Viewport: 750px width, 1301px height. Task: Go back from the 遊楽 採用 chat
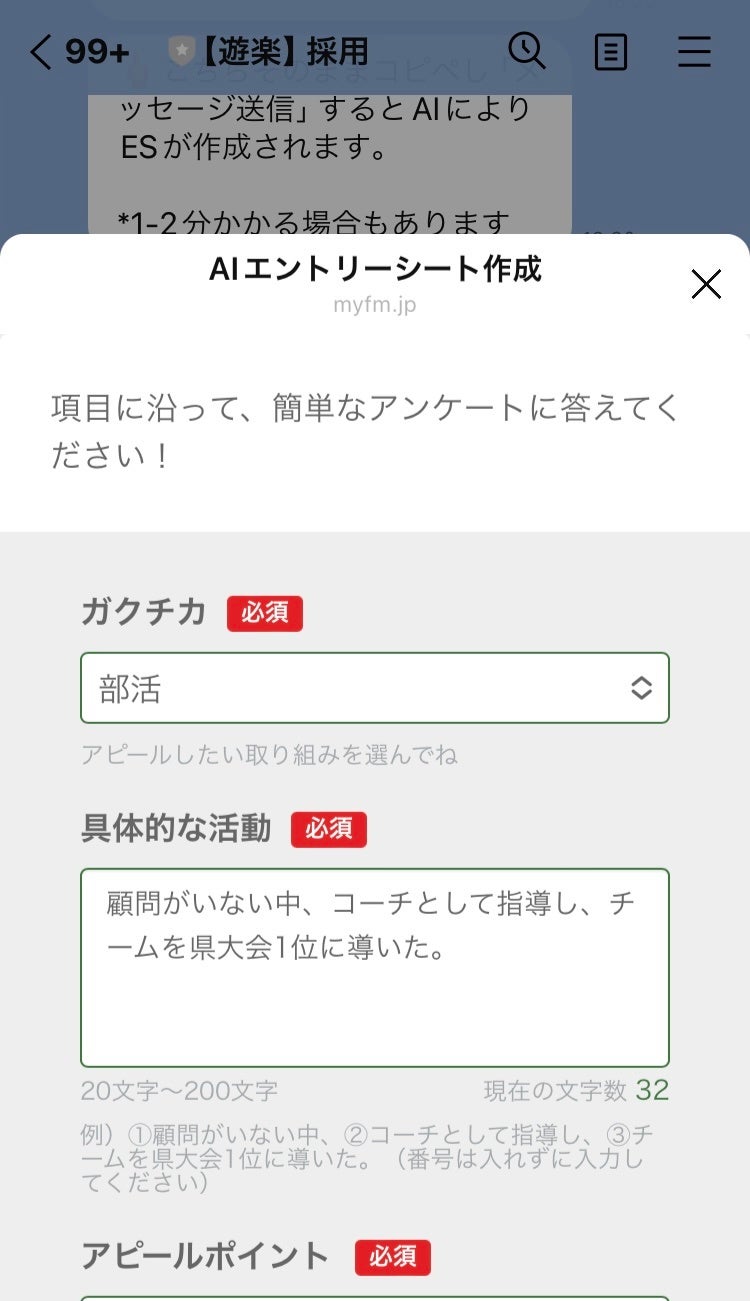point(40,52)
